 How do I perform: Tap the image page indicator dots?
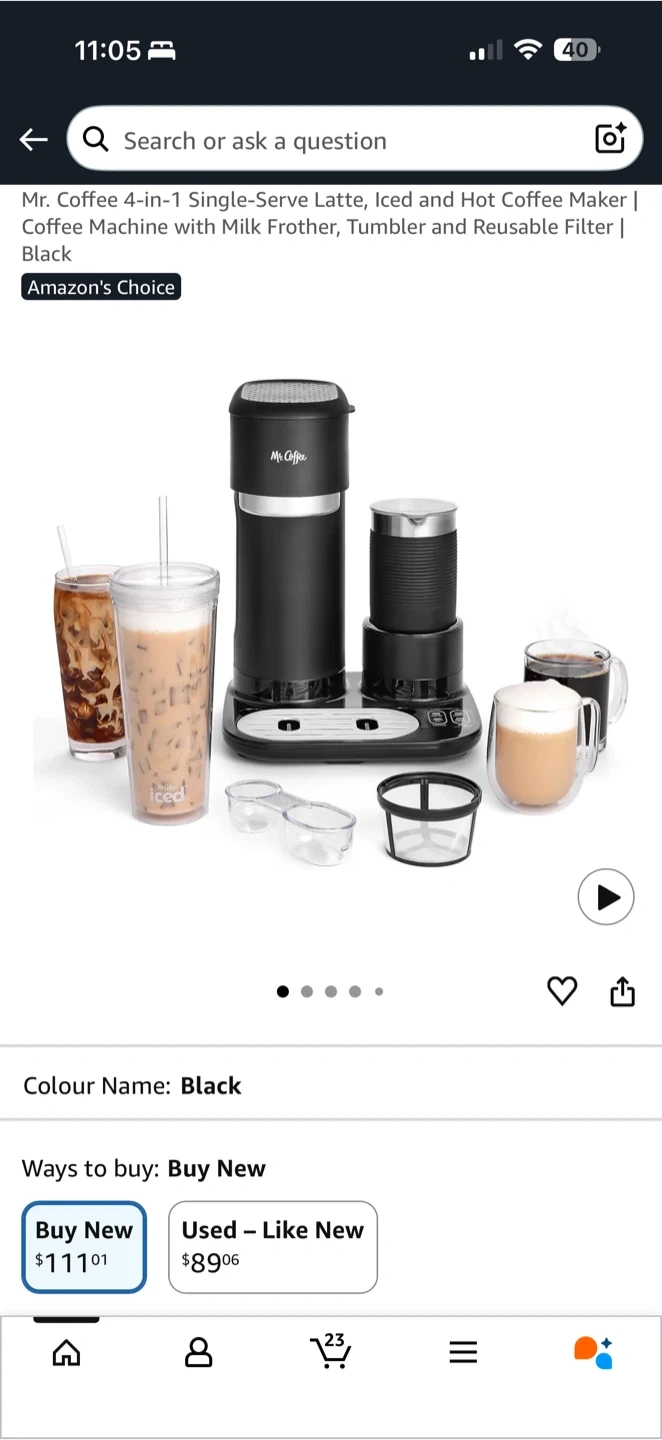pyautogui.click(x=330, y=992)
